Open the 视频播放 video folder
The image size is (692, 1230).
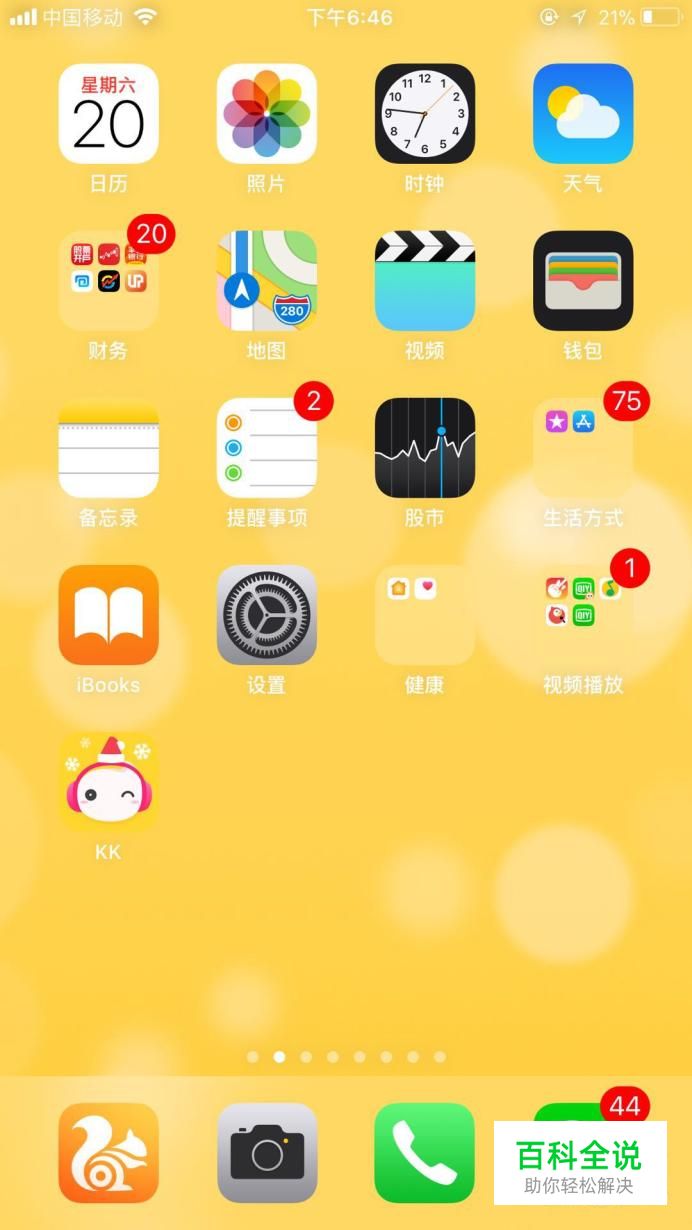coord(582,615)
